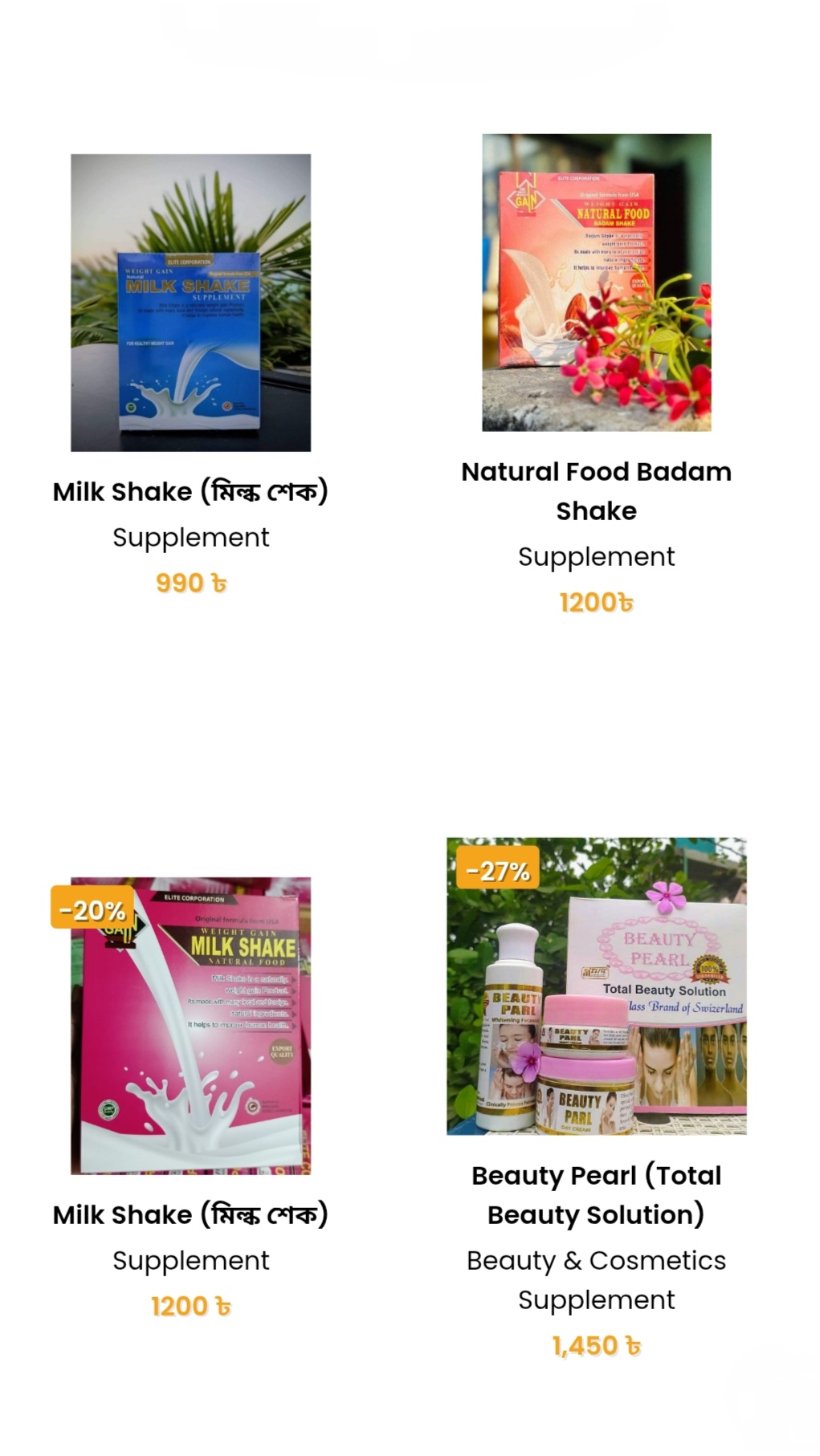Select Beauty Pearl Total Beauty Solution card
This screenshot has width=820, height=1456.
[x=596, y=986]
